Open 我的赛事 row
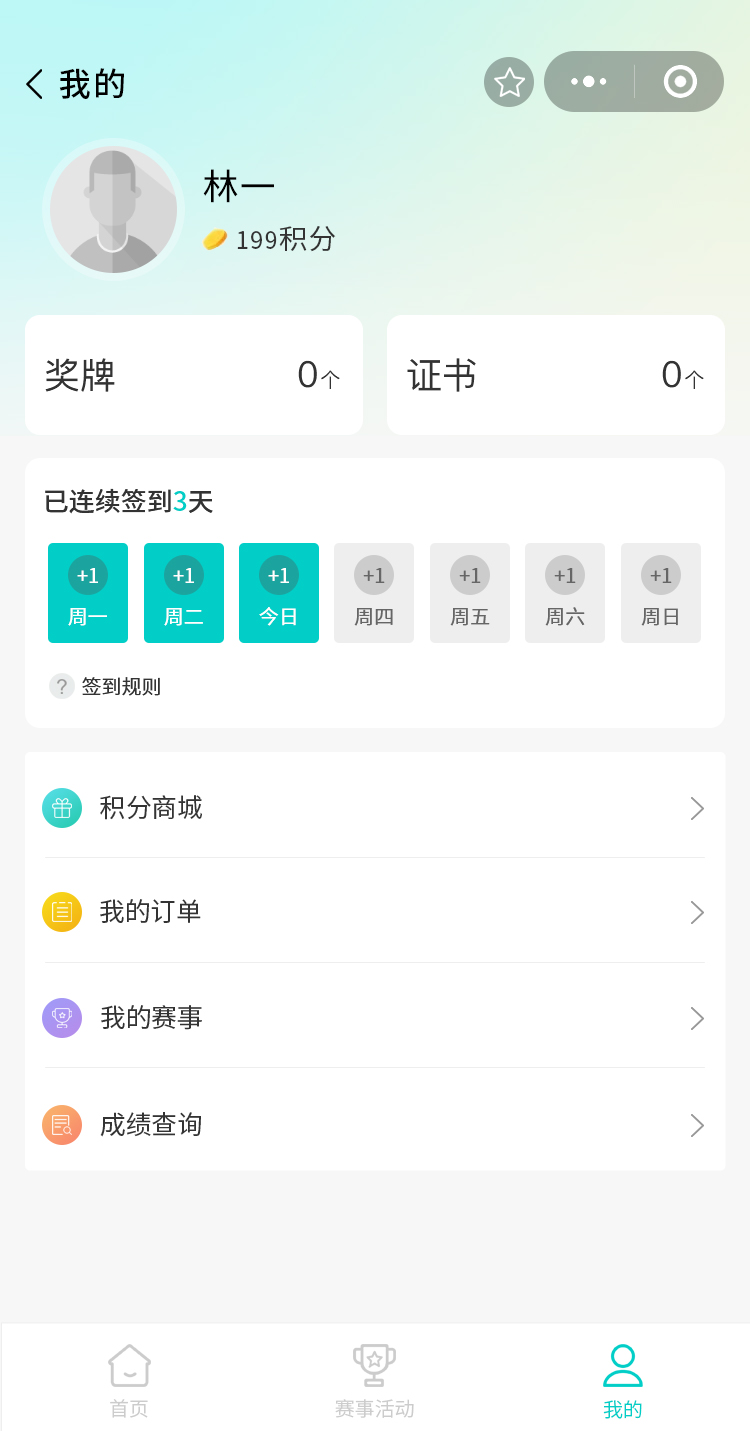The image size is (750, 1431). tap(374, 1018)
